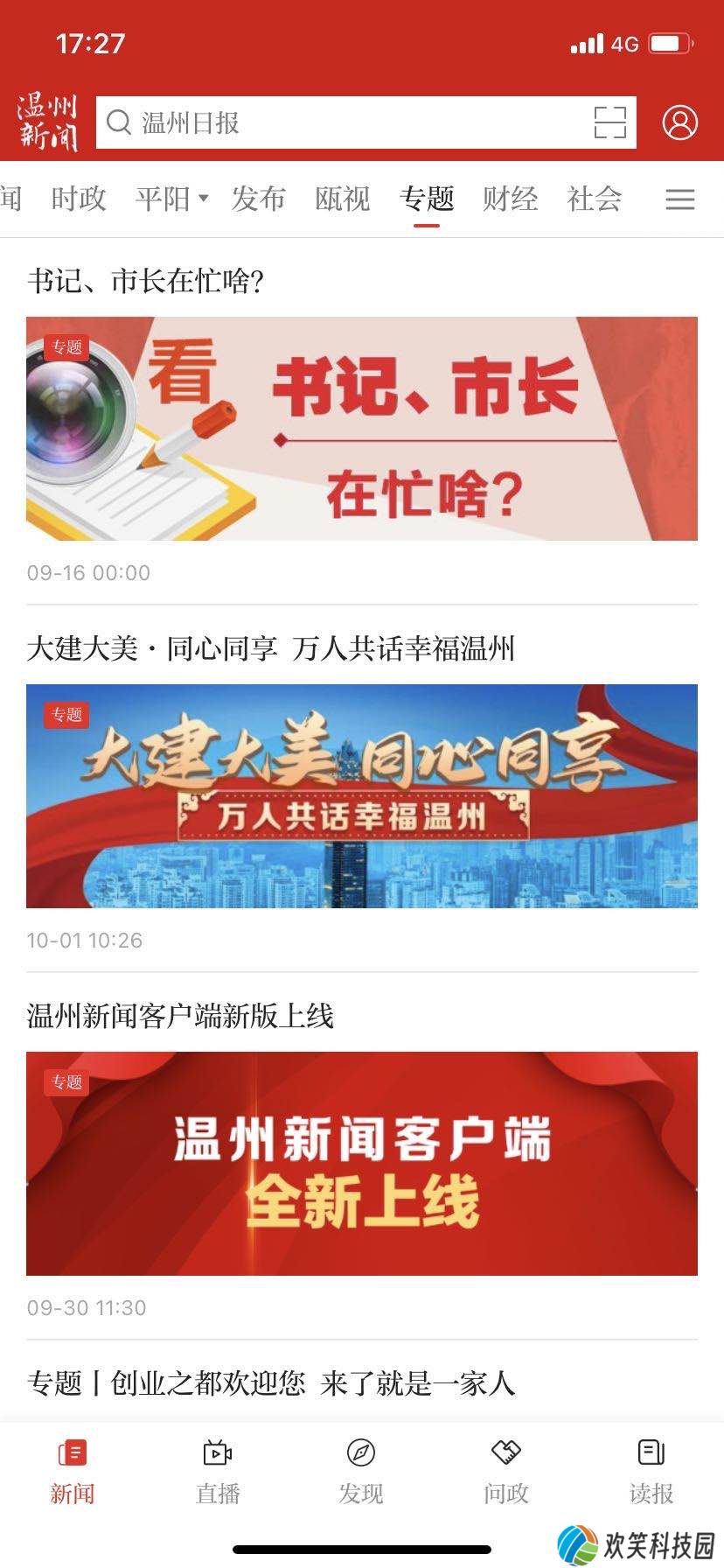The width and height of the screenshot is (724, 1568).
Task: Select the 社会 tab
Action: [x=595, y=199]
